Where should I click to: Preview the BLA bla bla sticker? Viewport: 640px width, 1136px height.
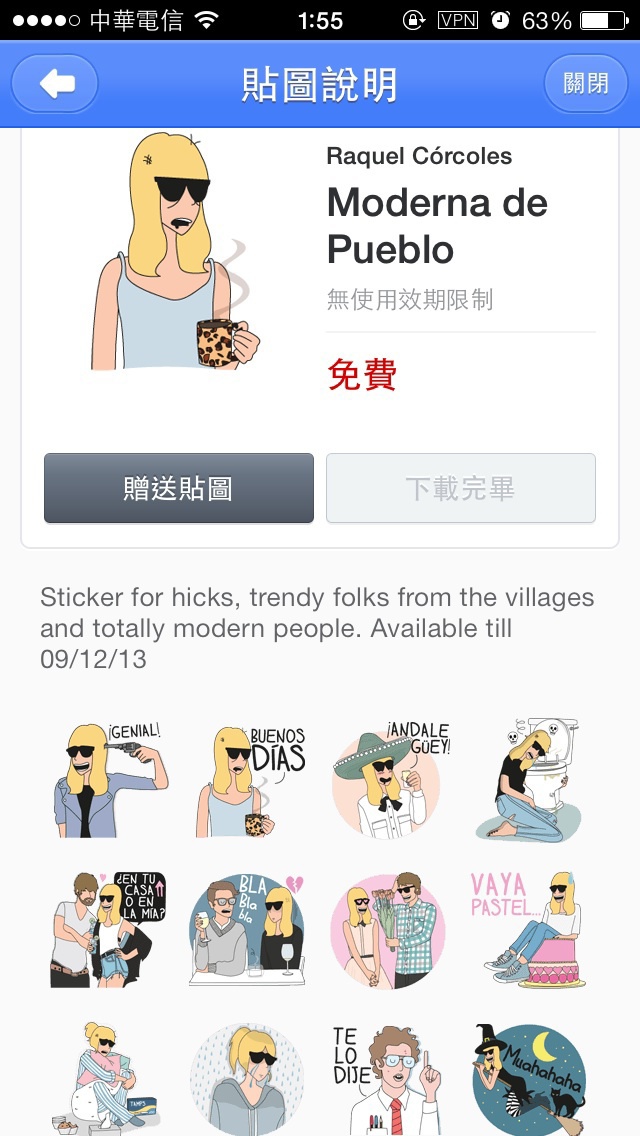(x=248, y=930)
